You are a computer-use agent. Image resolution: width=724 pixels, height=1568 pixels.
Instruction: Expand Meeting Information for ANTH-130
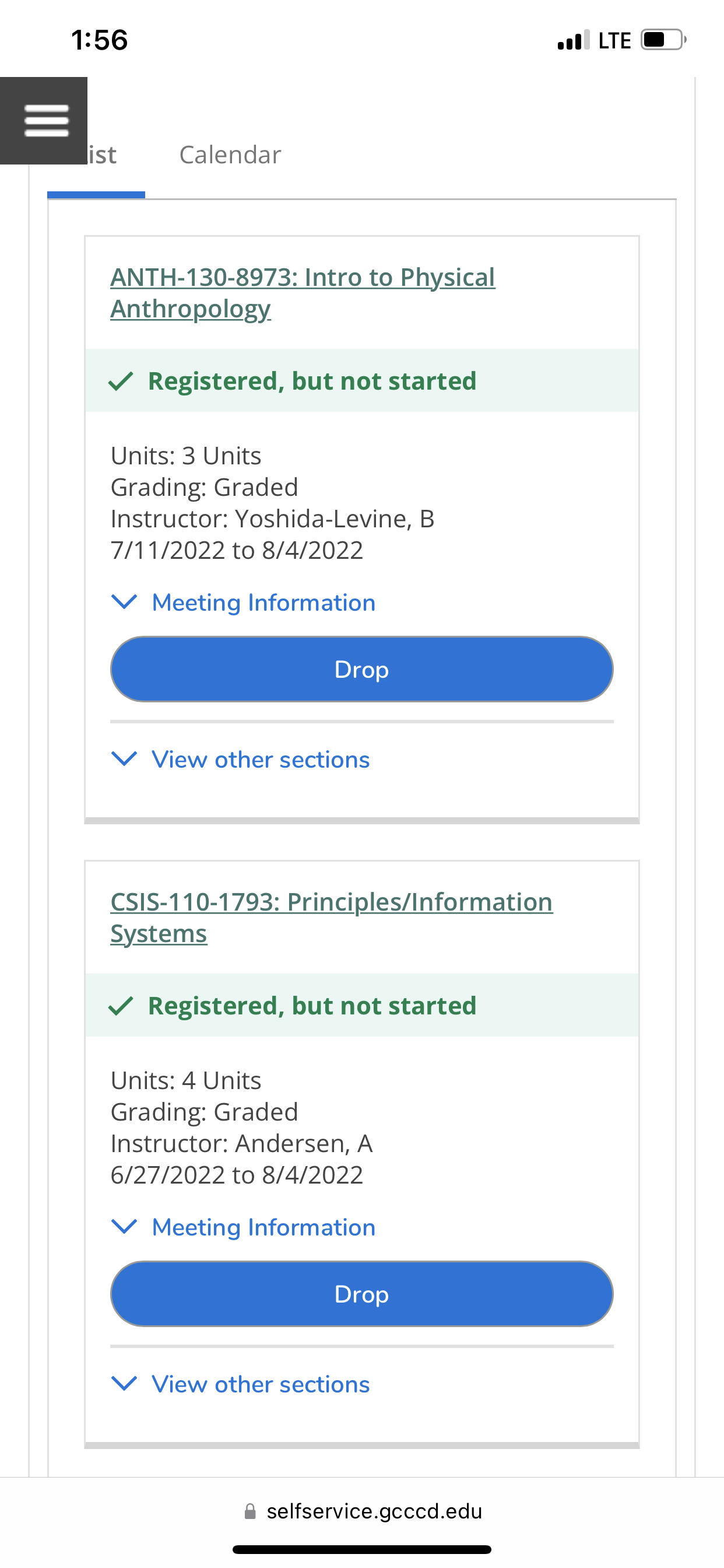coord(243,603)
